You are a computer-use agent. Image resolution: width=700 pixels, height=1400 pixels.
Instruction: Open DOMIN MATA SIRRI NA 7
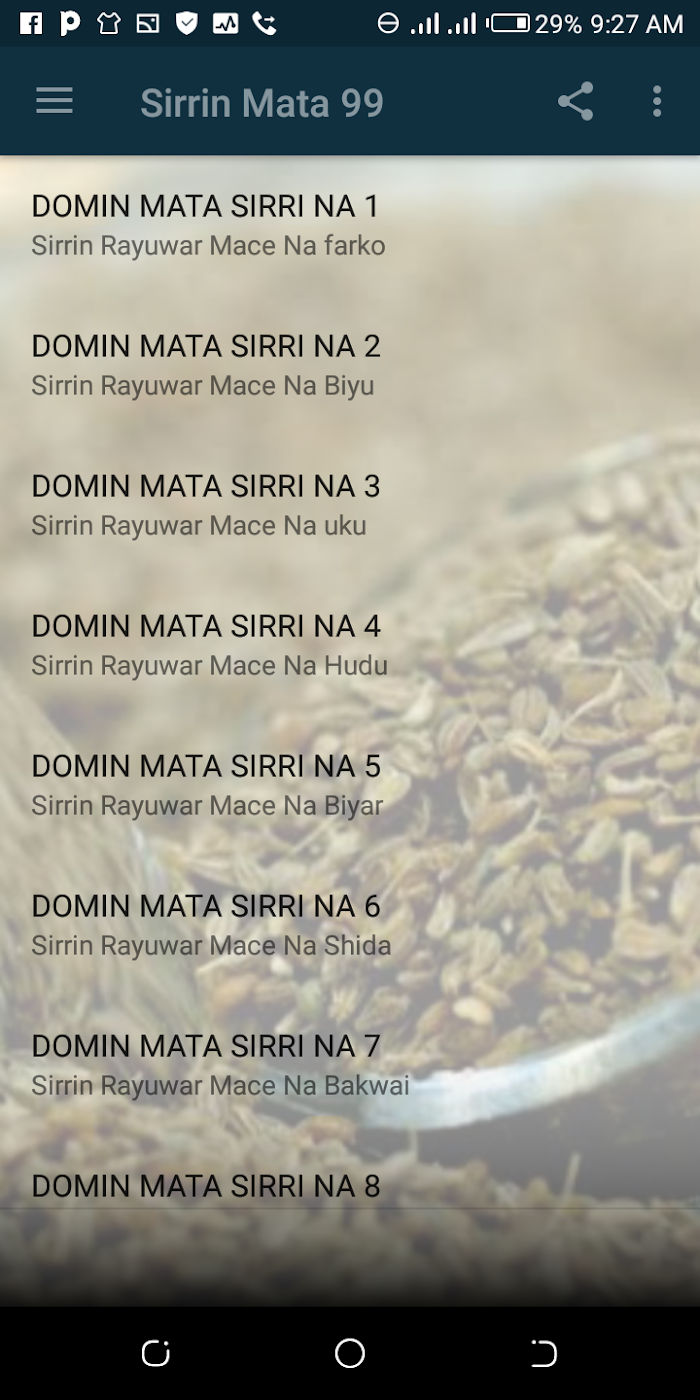click(350, 1065)
